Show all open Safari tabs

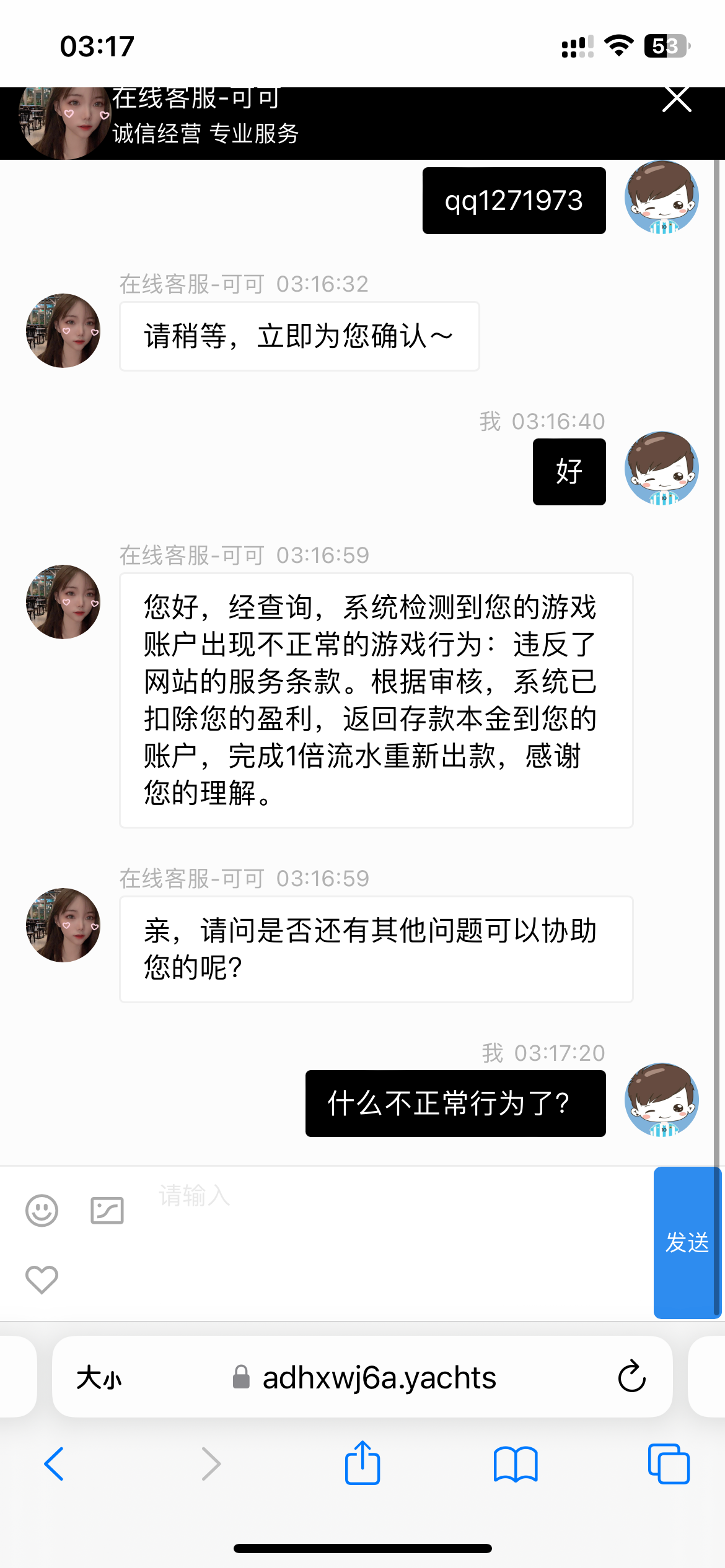pyautogui.click(x=668, y=1464)
